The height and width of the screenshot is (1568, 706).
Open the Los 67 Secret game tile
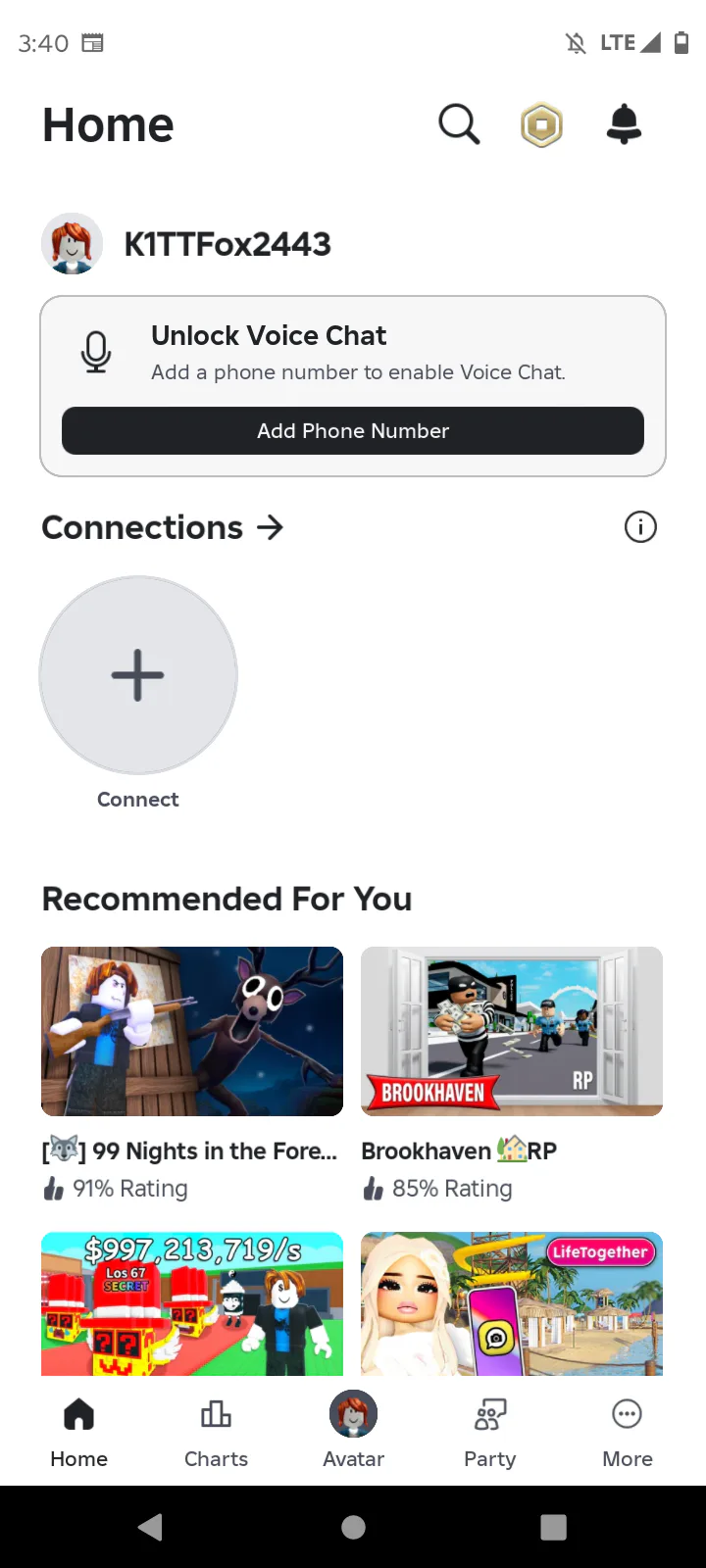(x=192, y=1303)
